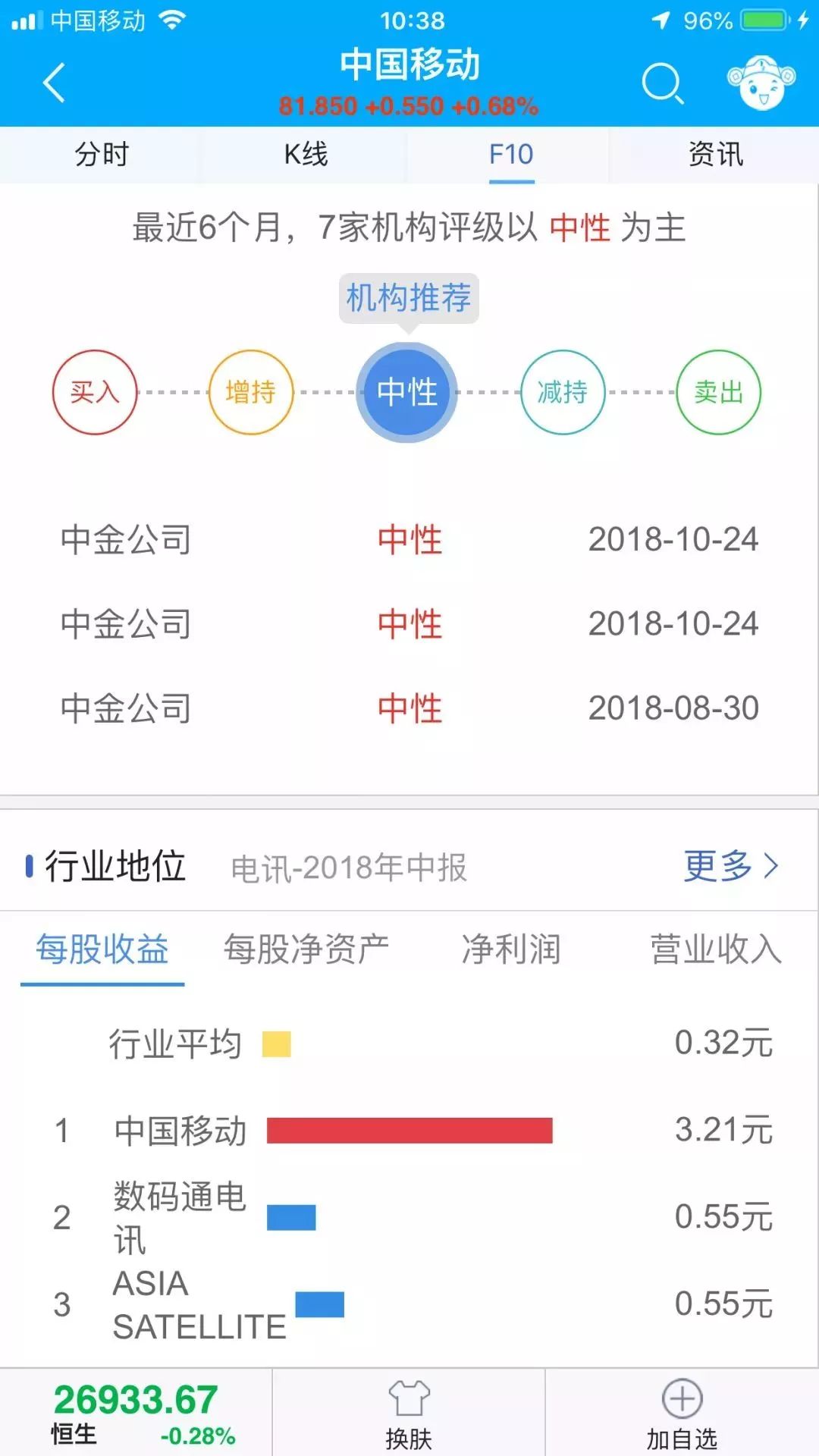Select the 增持 rating circle
The height and width of the screenshot is (1456, 819).
coord(251,392)
